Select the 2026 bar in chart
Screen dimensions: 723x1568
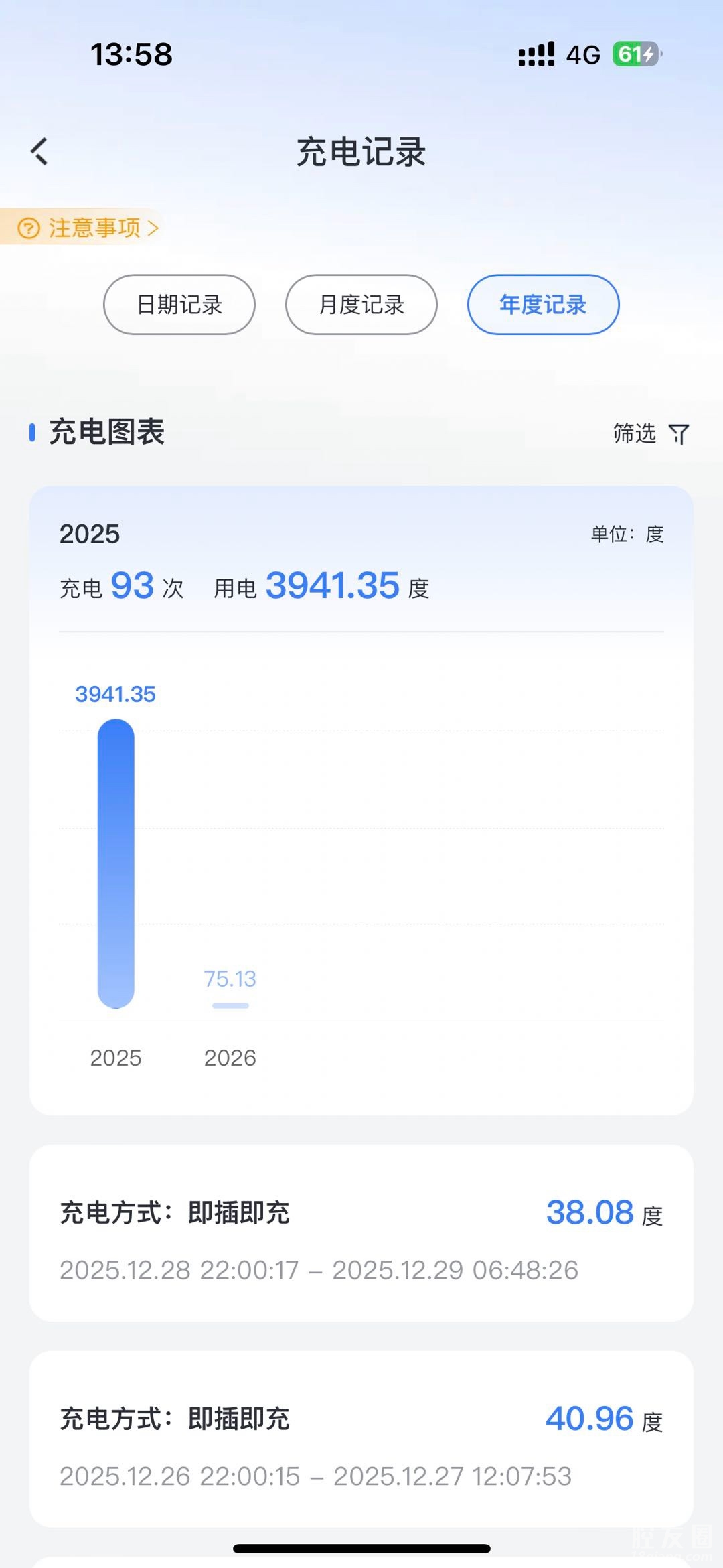[230, 1005]
